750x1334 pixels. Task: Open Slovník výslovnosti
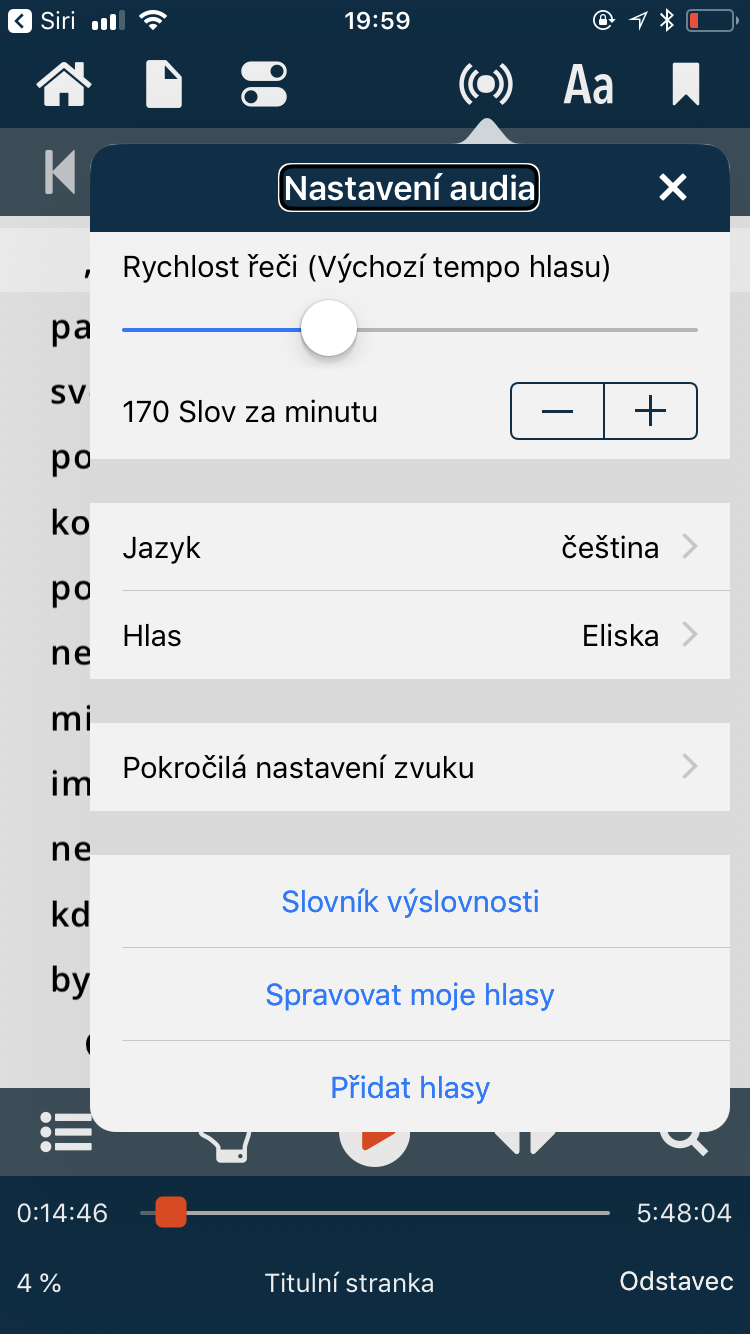coord(410,901)
